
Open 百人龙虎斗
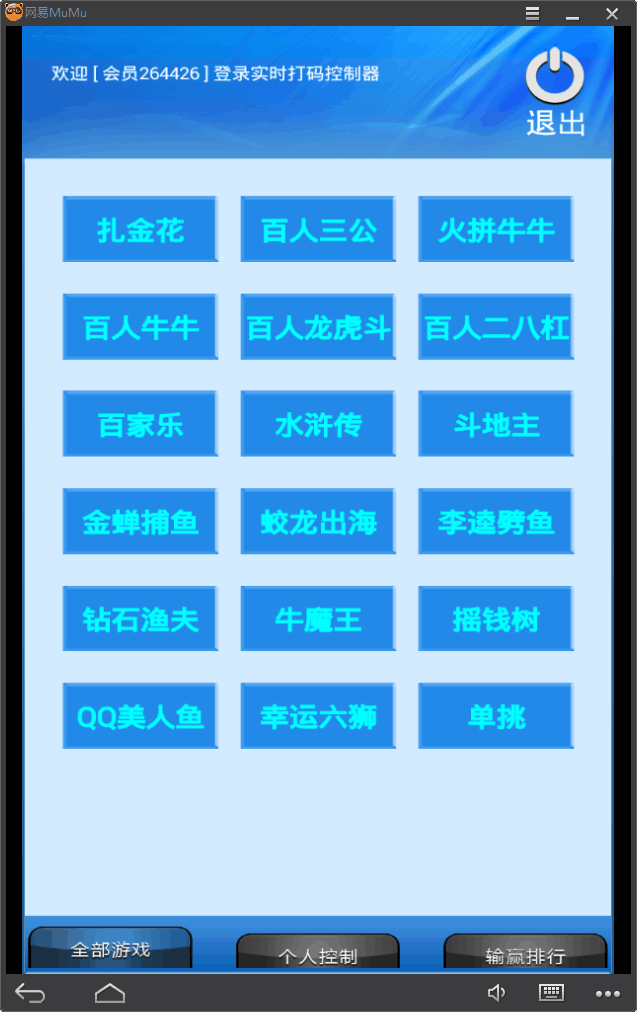pos(318,327)
